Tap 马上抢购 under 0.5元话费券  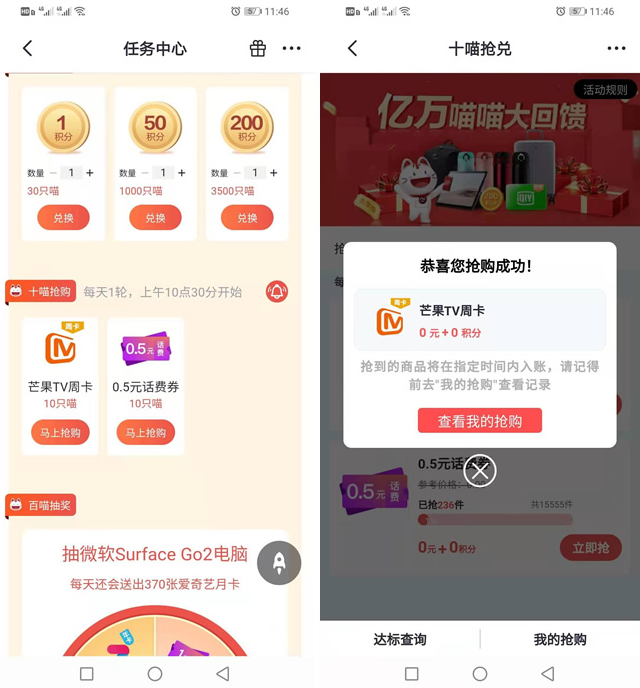[146, 432]
